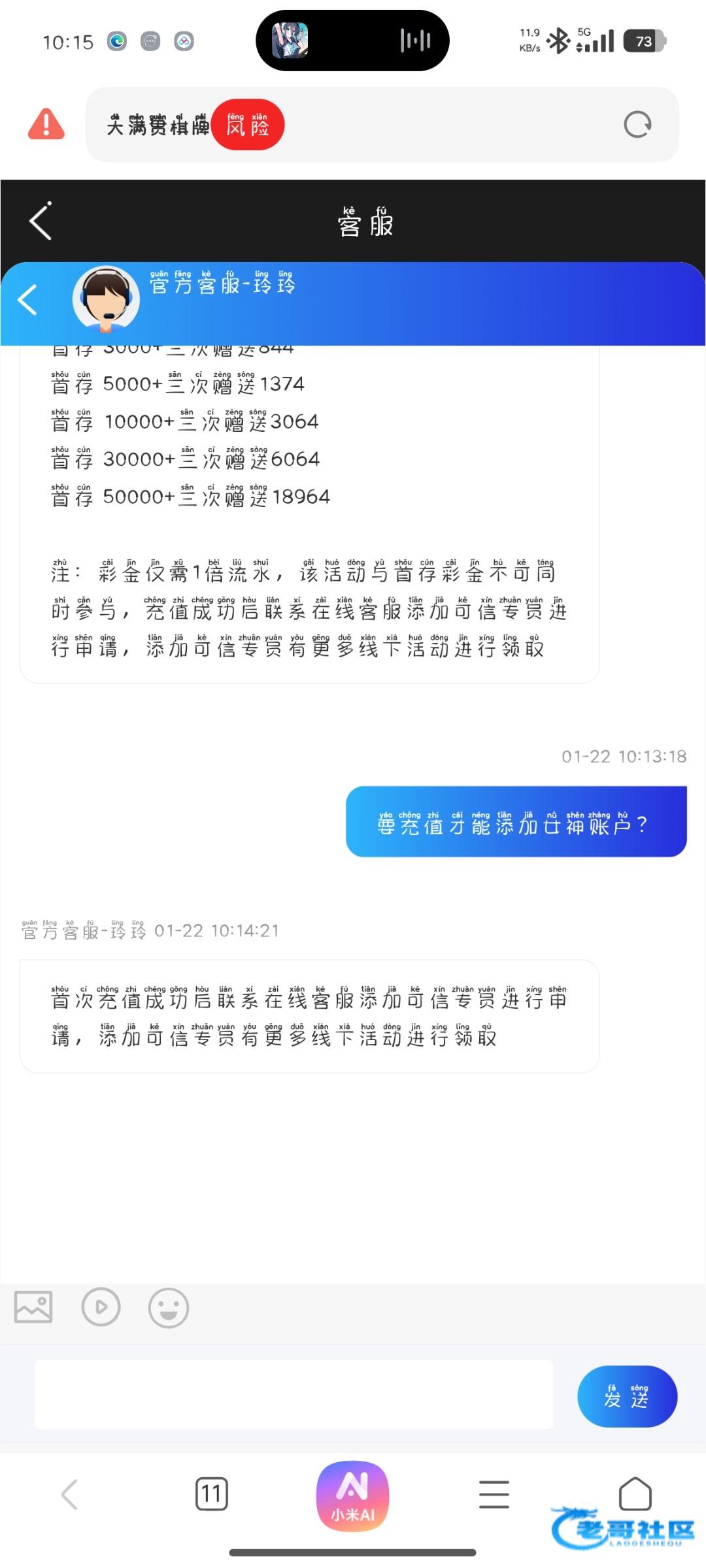Go back from the 客服 header
Image resolution: width=706 pixels, height=1568 pixels.
pos(41,221)
